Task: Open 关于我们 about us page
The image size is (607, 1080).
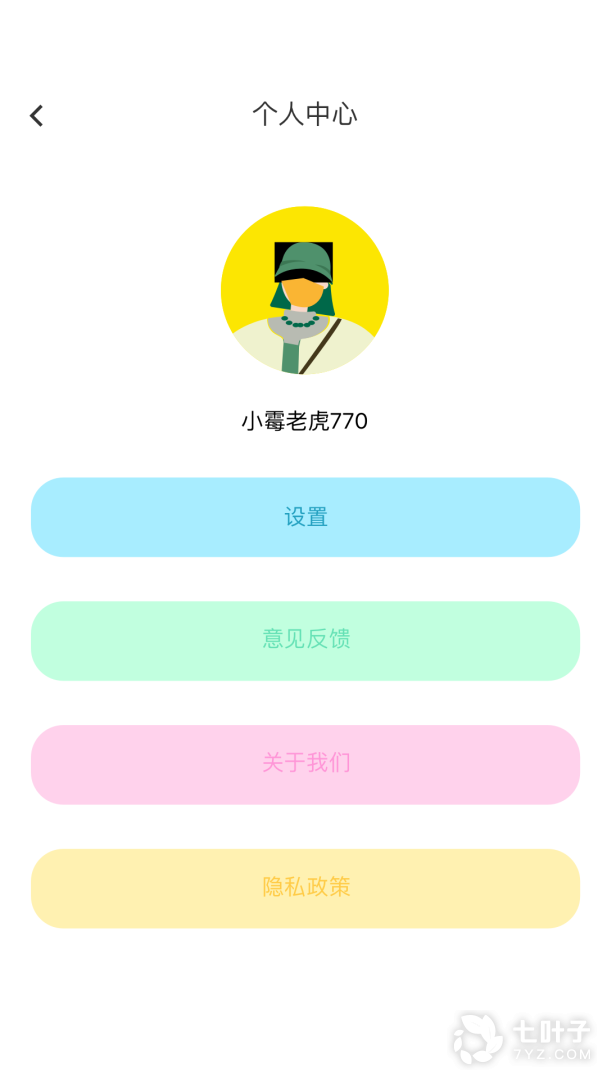Action: 305,764
